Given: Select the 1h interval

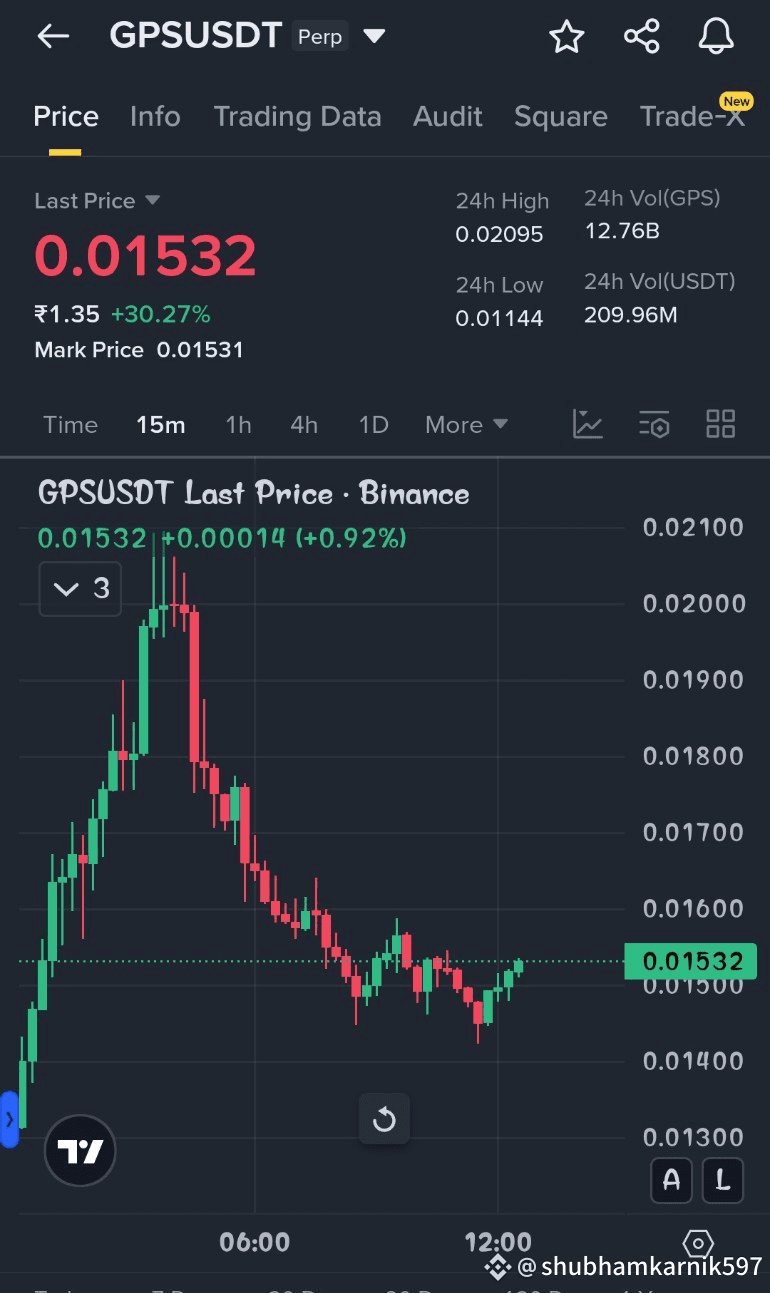Looking at the screenshot, I should coord(238,425).
